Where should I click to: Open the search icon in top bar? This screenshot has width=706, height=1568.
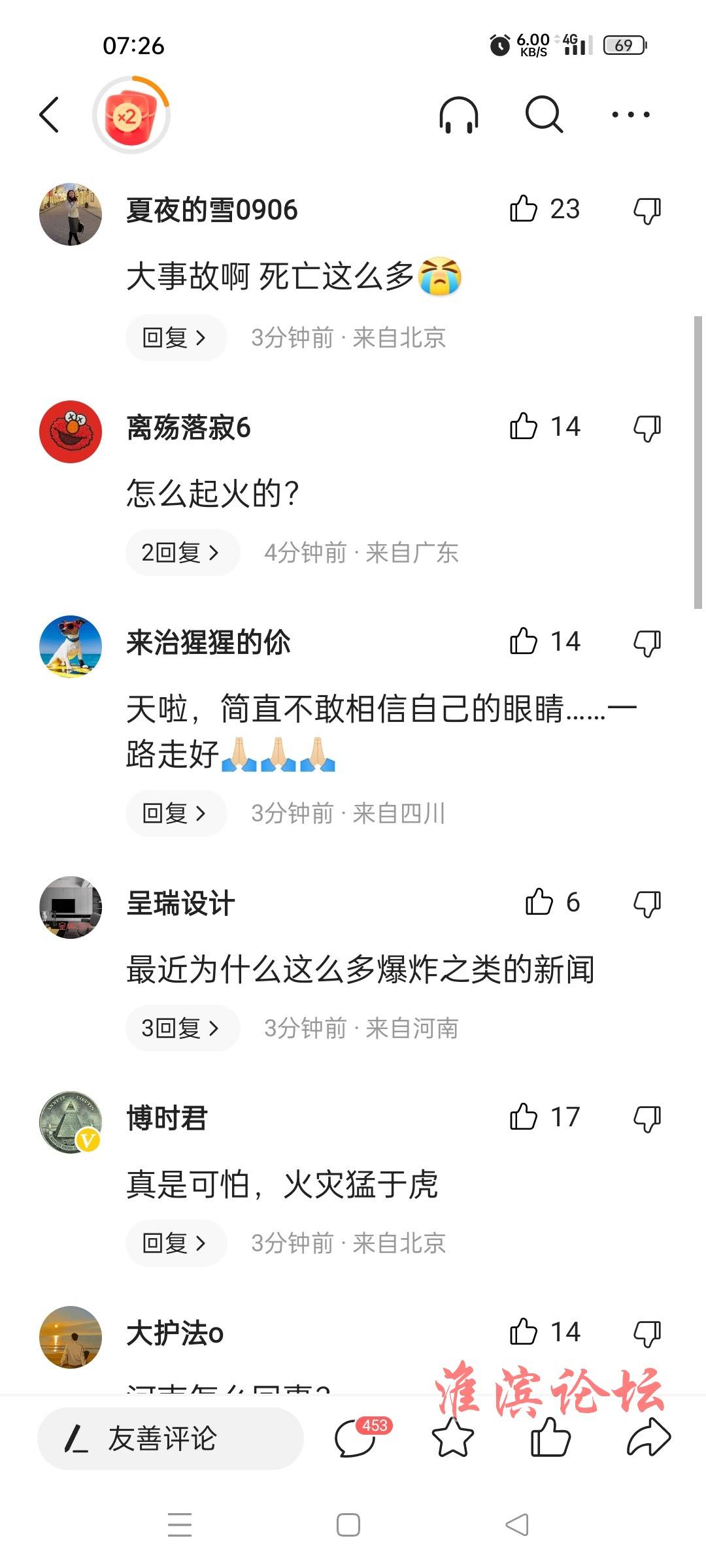(544, 115)
